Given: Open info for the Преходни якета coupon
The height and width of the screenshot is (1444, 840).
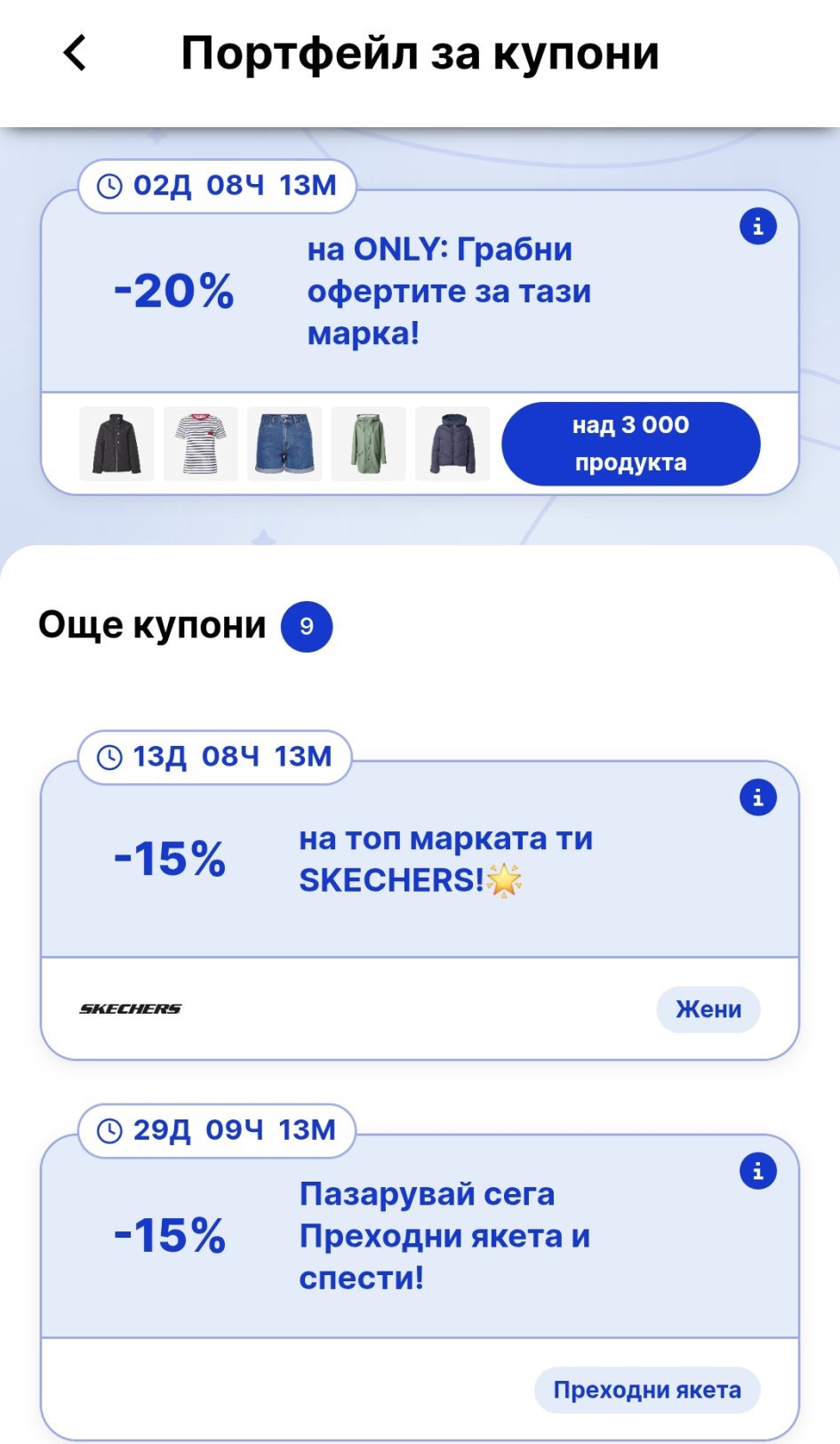Looking at the screenshot, I should coord(757,1171).
